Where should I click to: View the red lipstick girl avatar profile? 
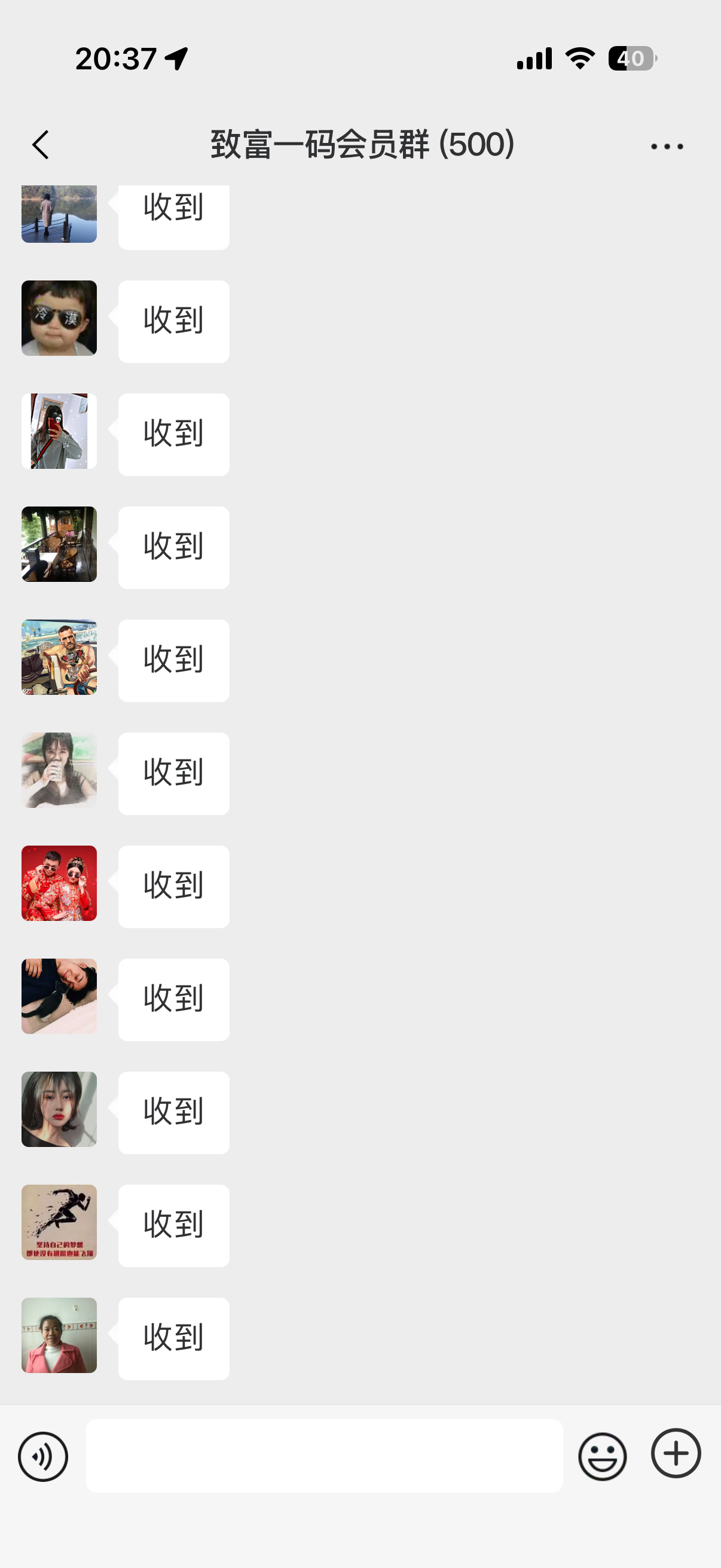point(59,1109)
